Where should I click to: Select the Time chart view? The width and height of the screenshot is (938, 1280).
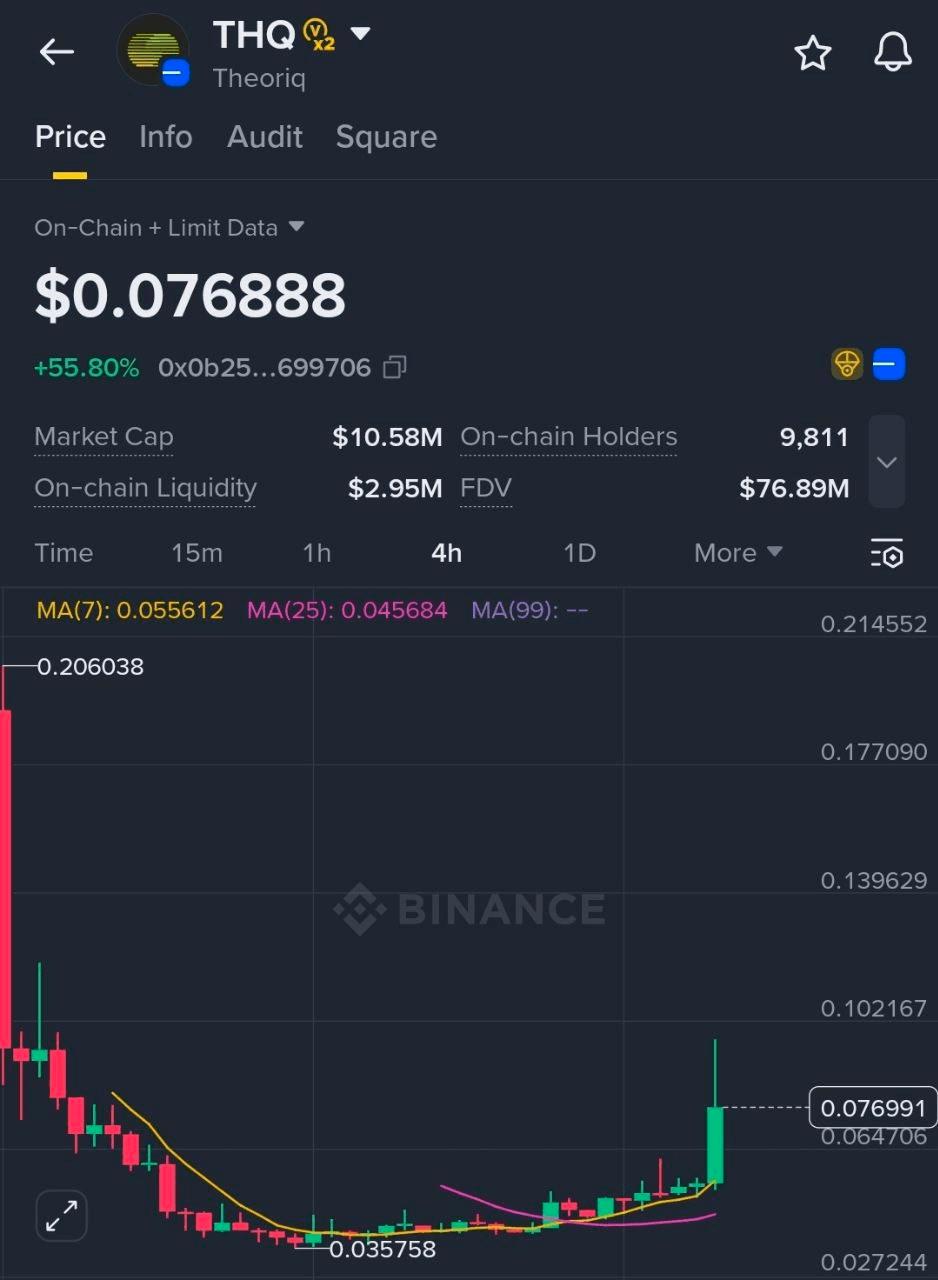[x=63, y=553]
